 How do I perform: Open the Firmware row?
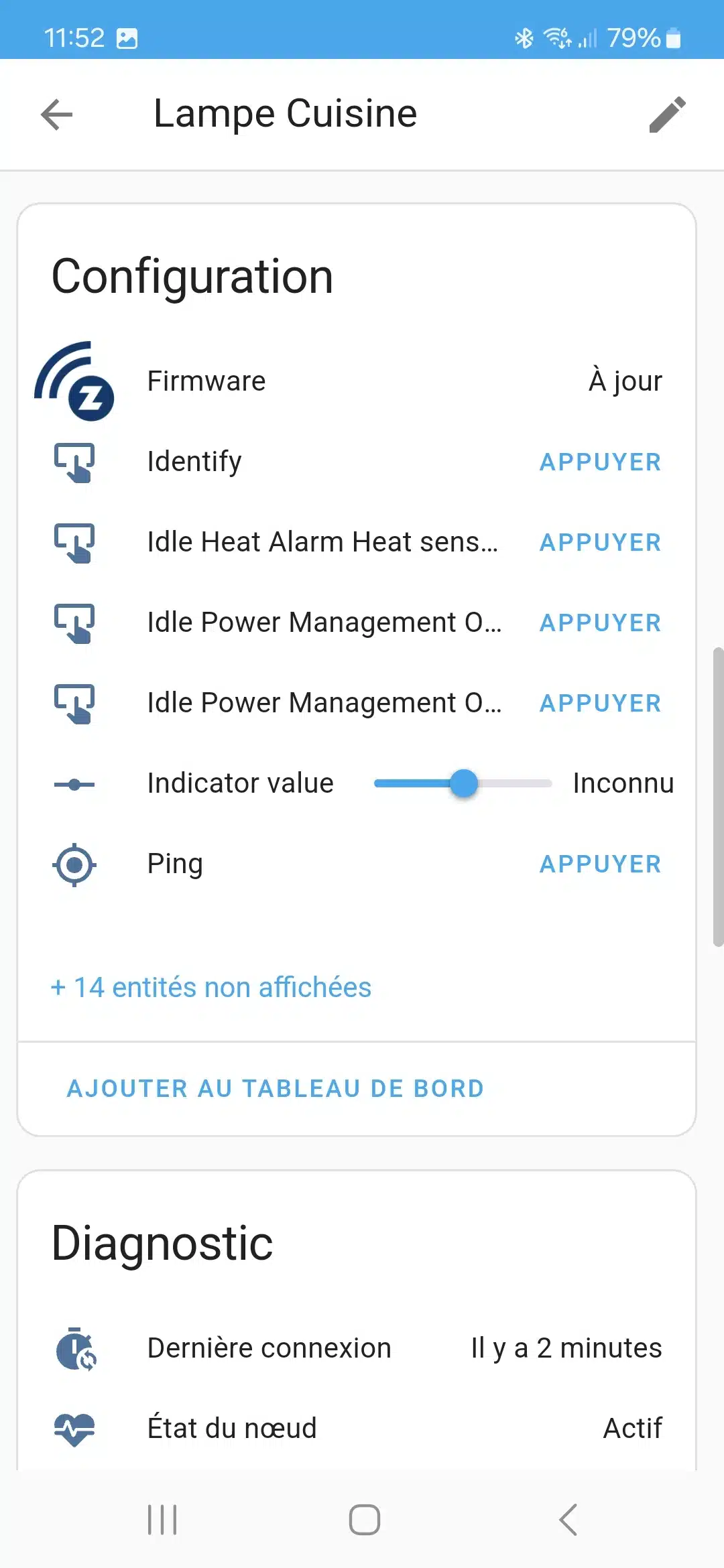point(357,381)
